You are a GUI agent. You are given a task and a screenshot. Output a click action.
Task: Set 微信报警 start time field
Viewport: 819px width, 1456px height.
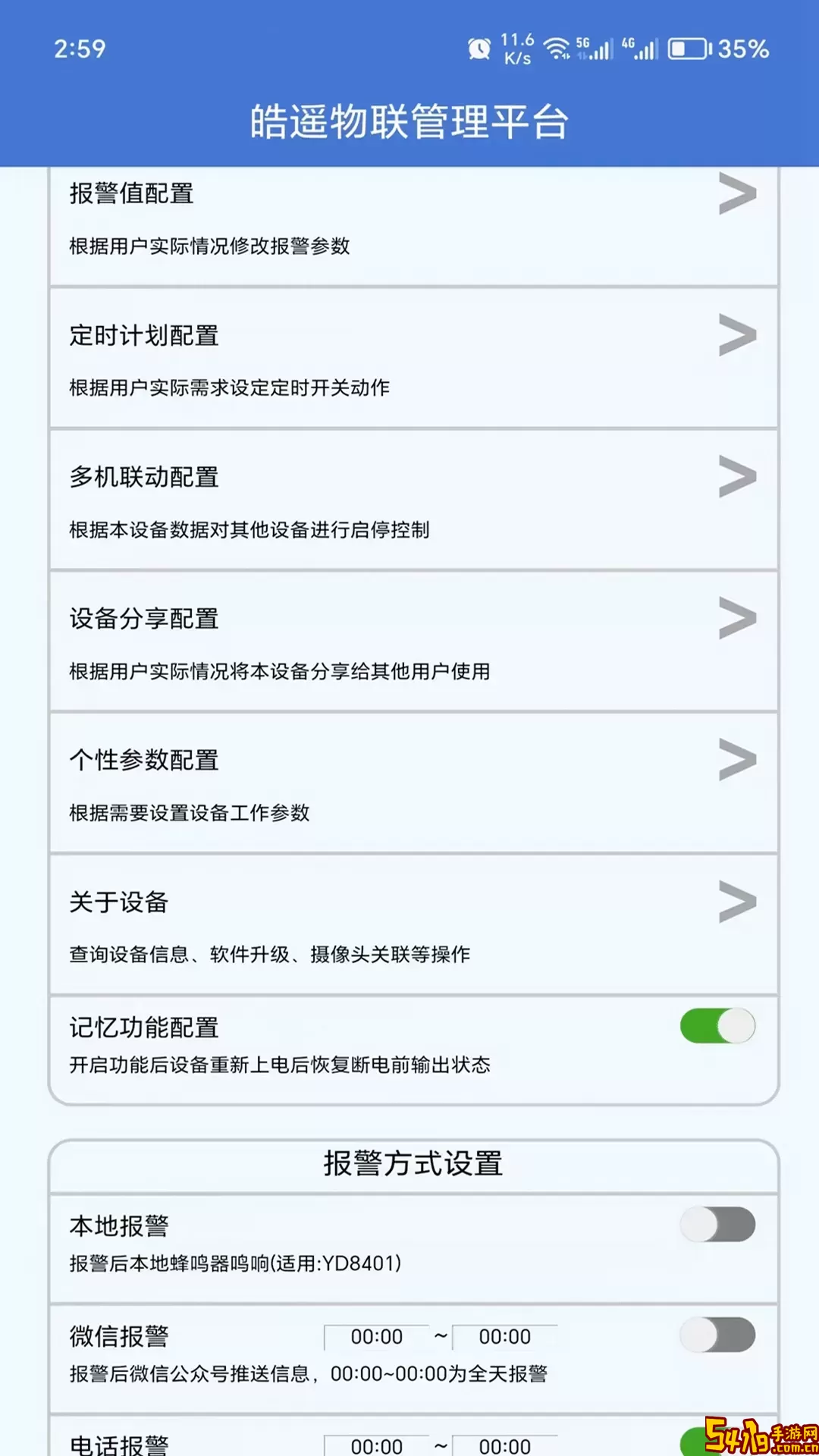coord(377,1337)
